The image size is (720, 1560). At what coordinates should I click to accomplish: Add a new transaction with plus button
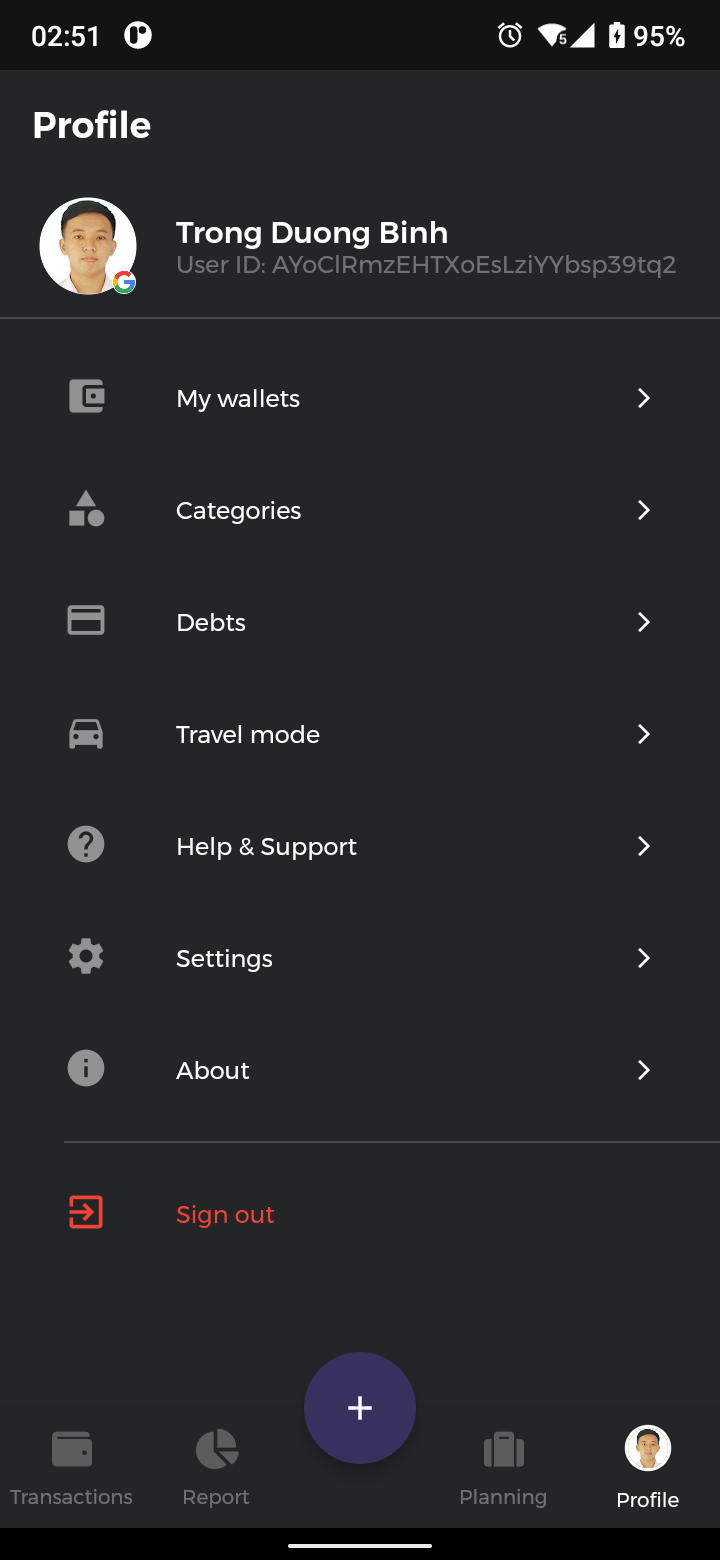(360, 1408)
